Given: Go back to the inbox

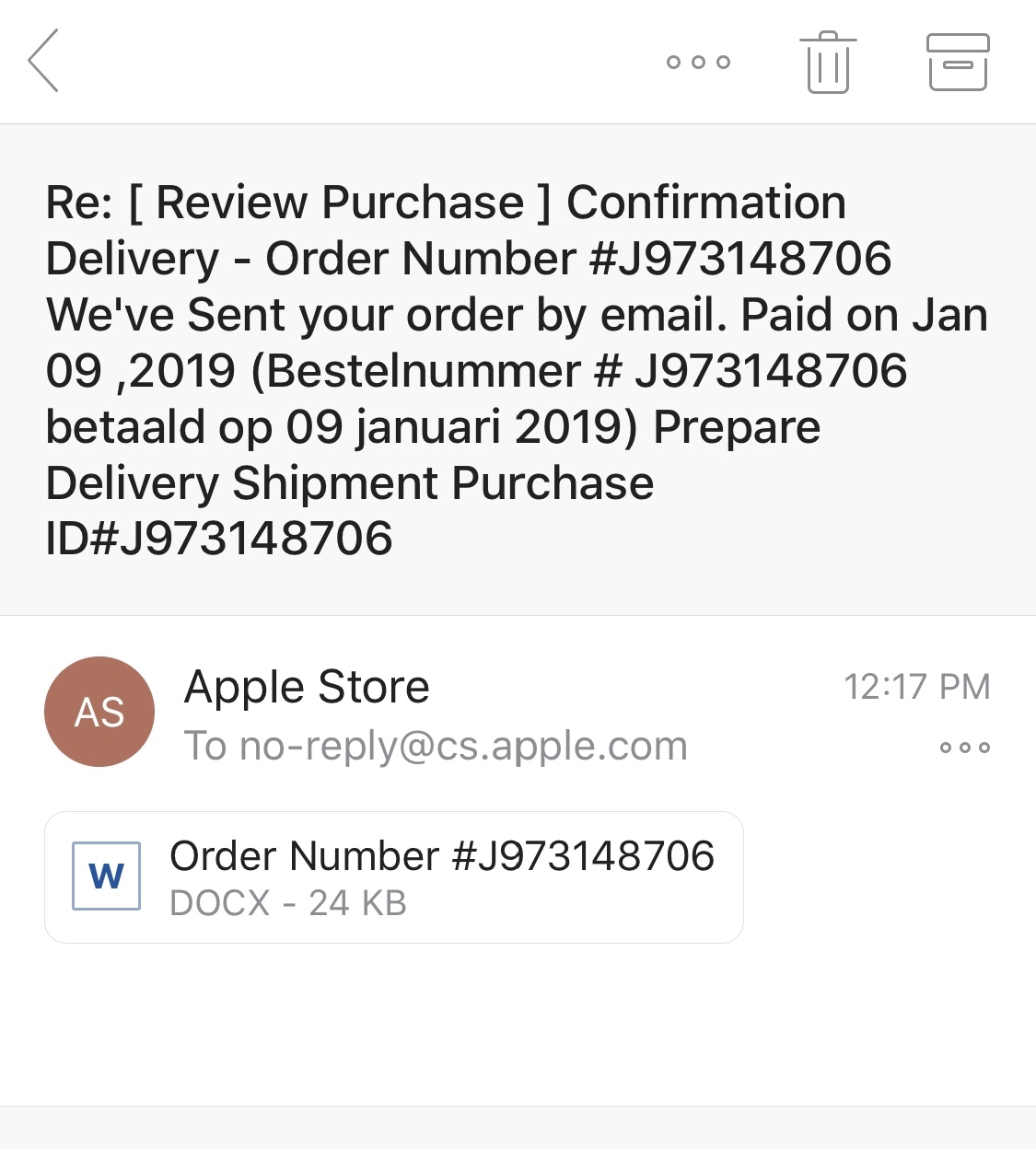Looking at the screenshot, I should [x=43, y=61].
